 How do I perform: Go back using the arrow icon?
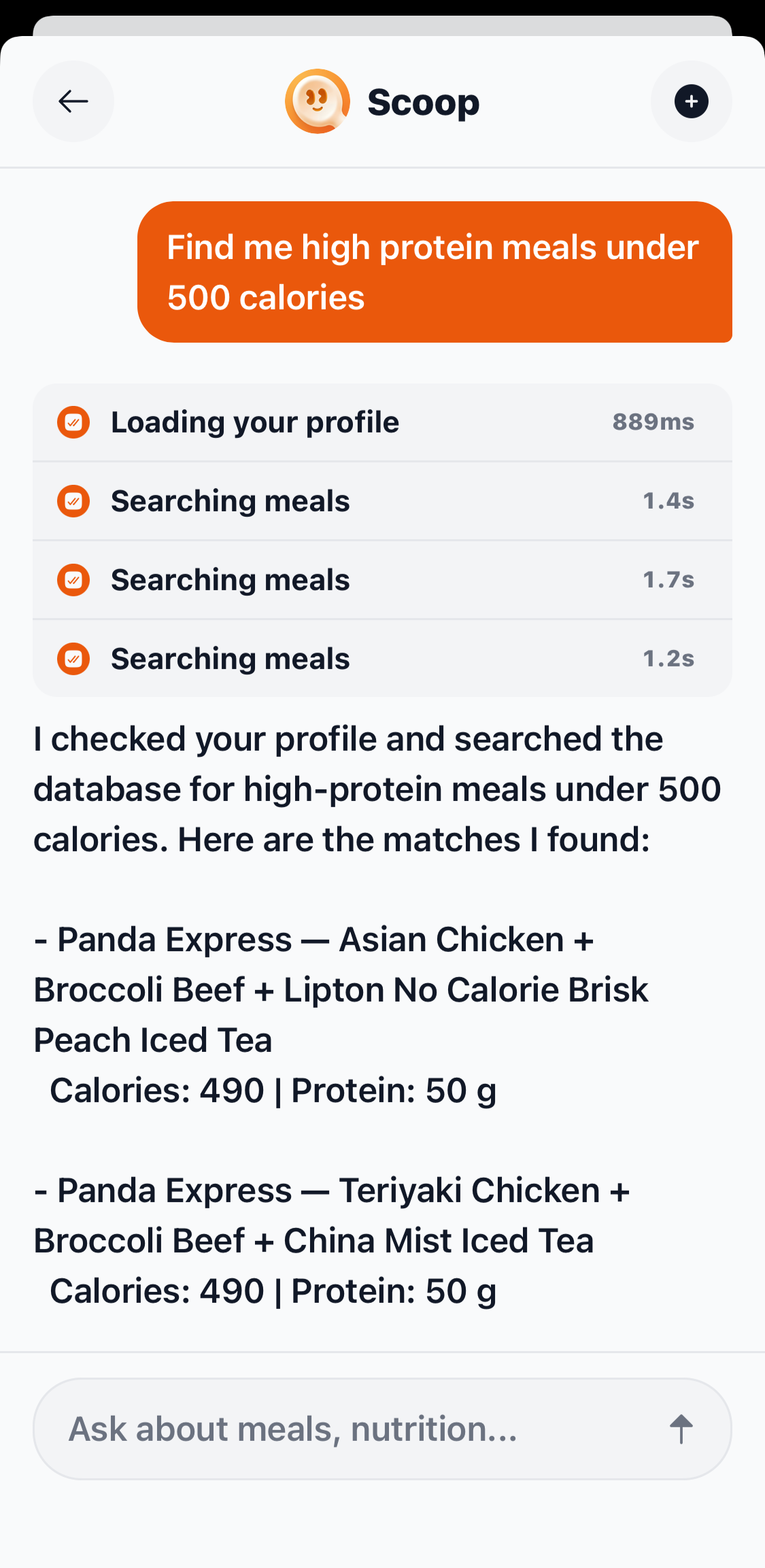(73, 101)
